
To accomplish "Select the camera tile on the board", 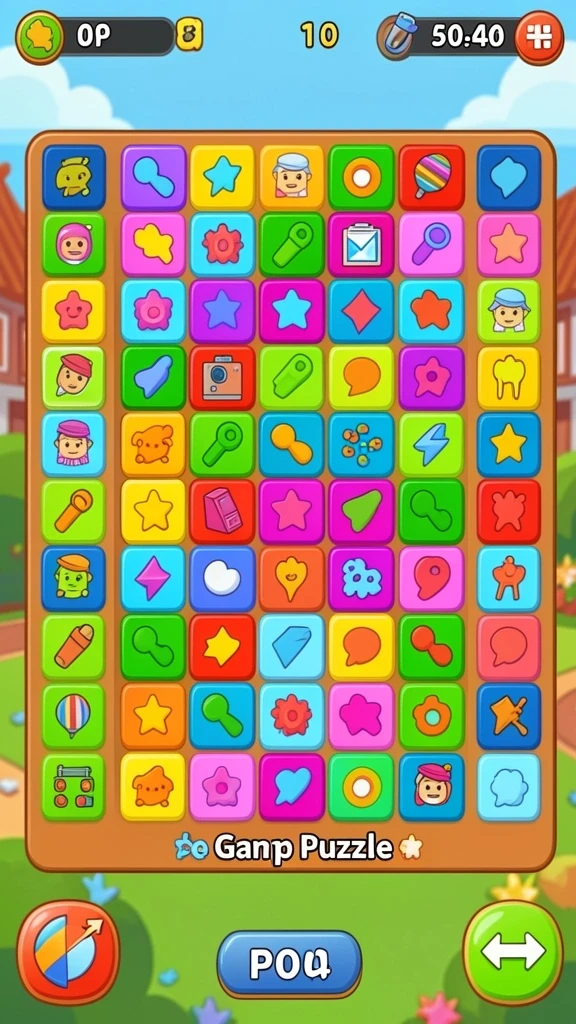I will 222,379.
